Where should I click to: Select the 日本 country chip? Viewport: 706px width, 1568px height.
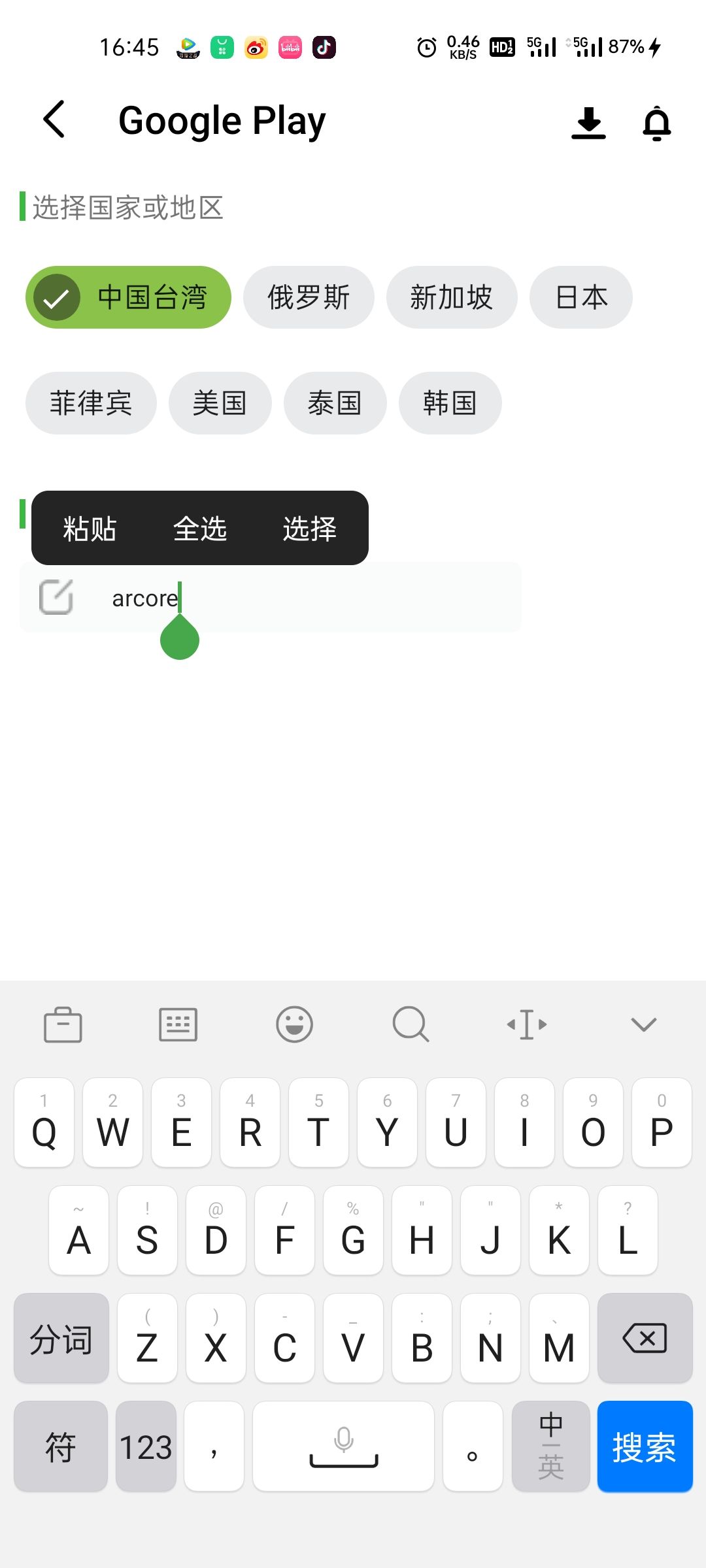click(580, 297)
